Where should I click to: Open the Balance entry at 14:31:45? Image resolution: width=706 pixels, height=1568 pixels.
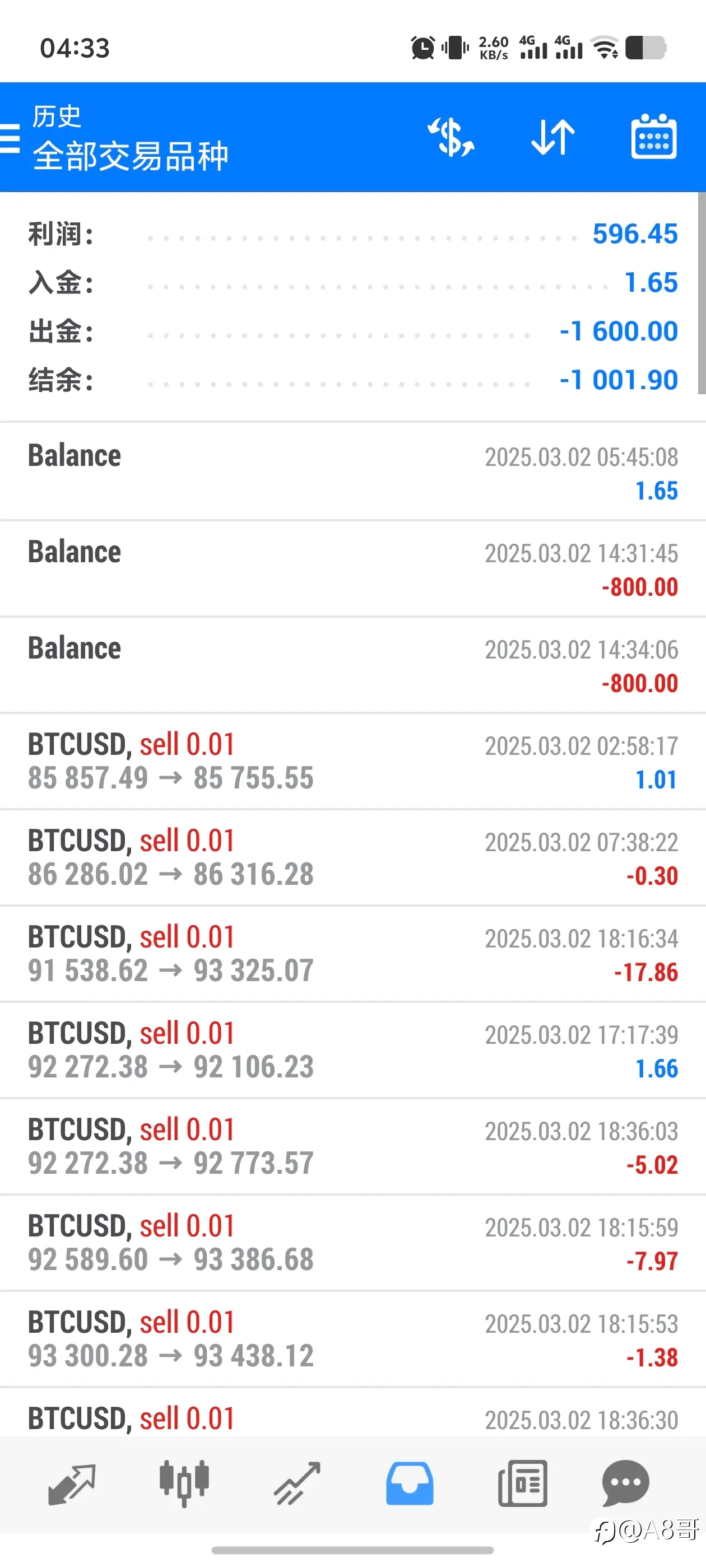352,568
